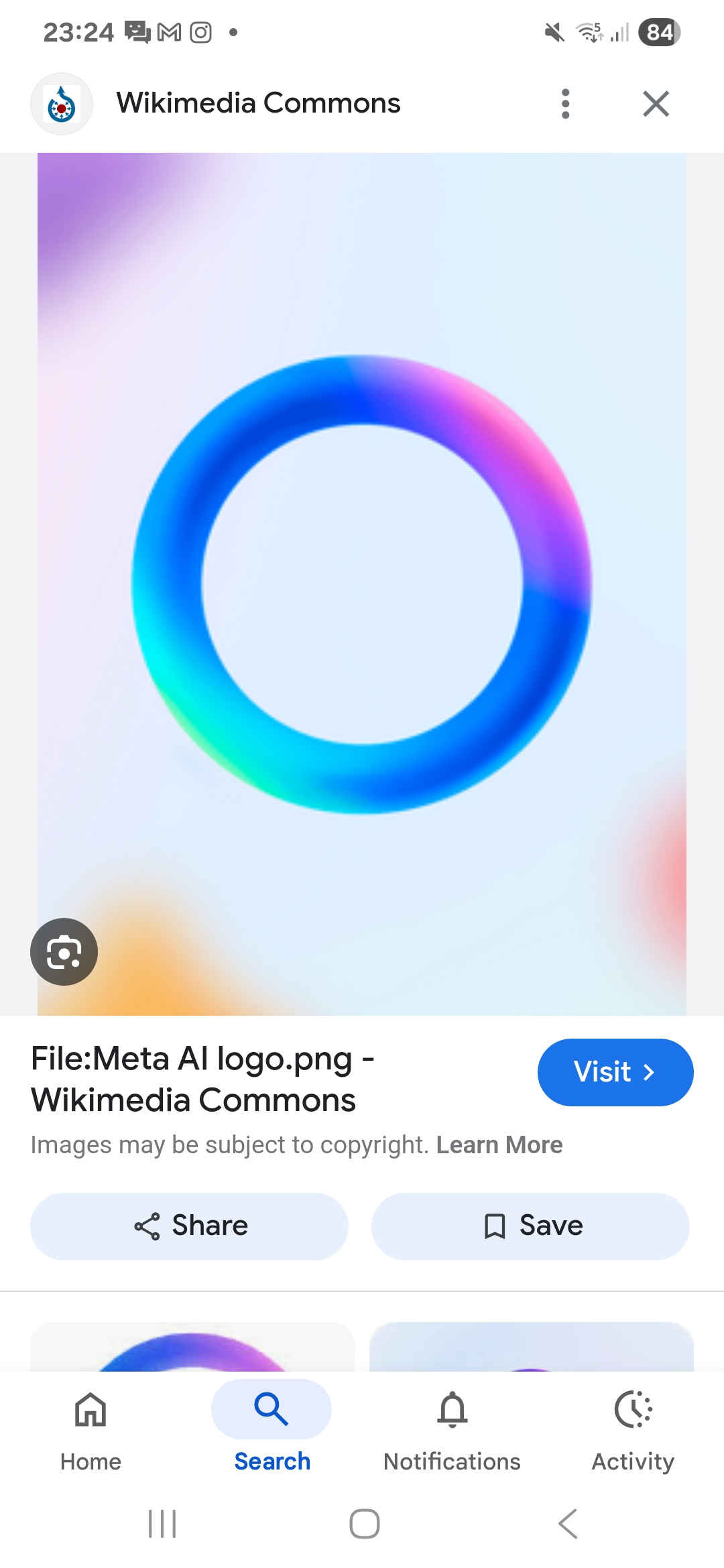Tap Share to share this image
The image size is (724, 1568).
[190, 1226]
